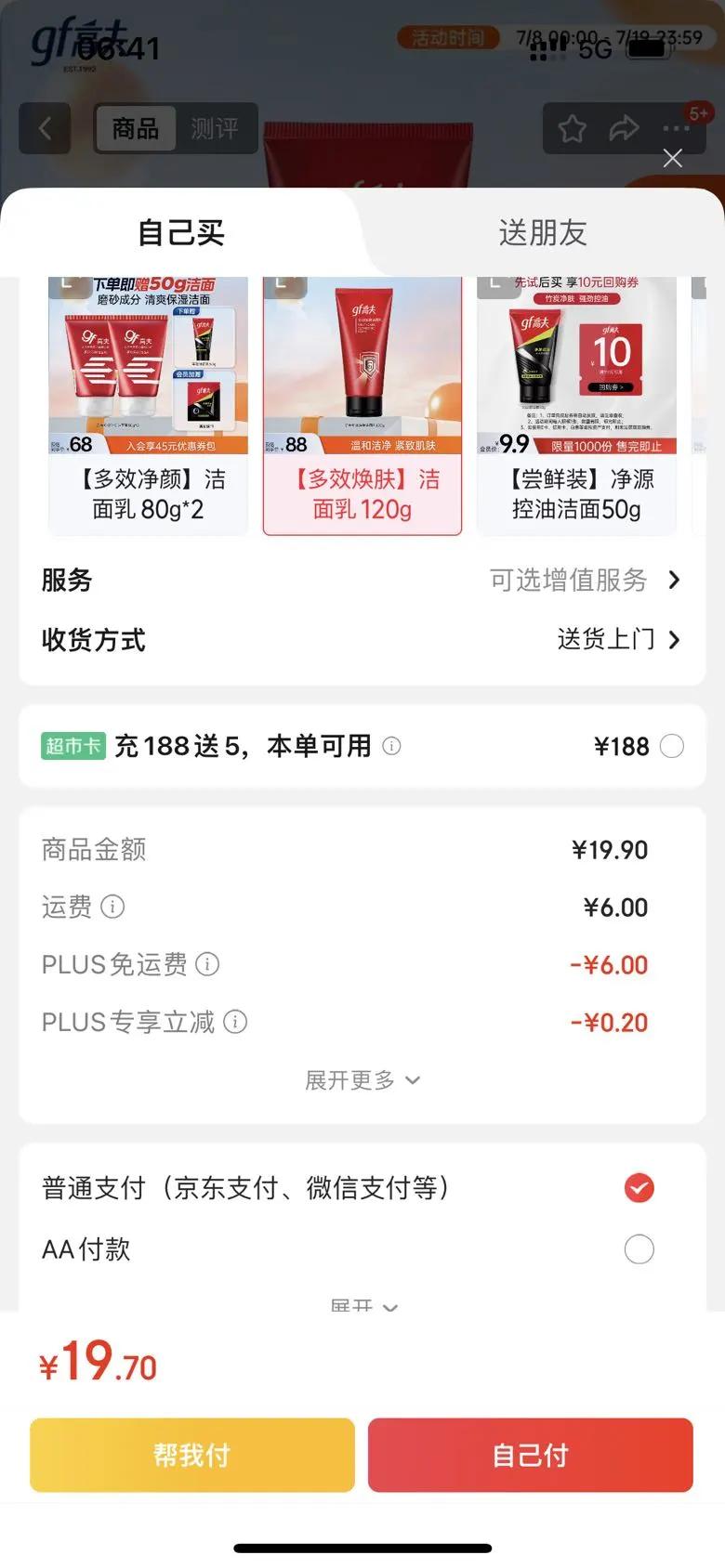Select the 自己买 tab
The width and height of the screenshot is (725, 1568).
coord(181,233)
